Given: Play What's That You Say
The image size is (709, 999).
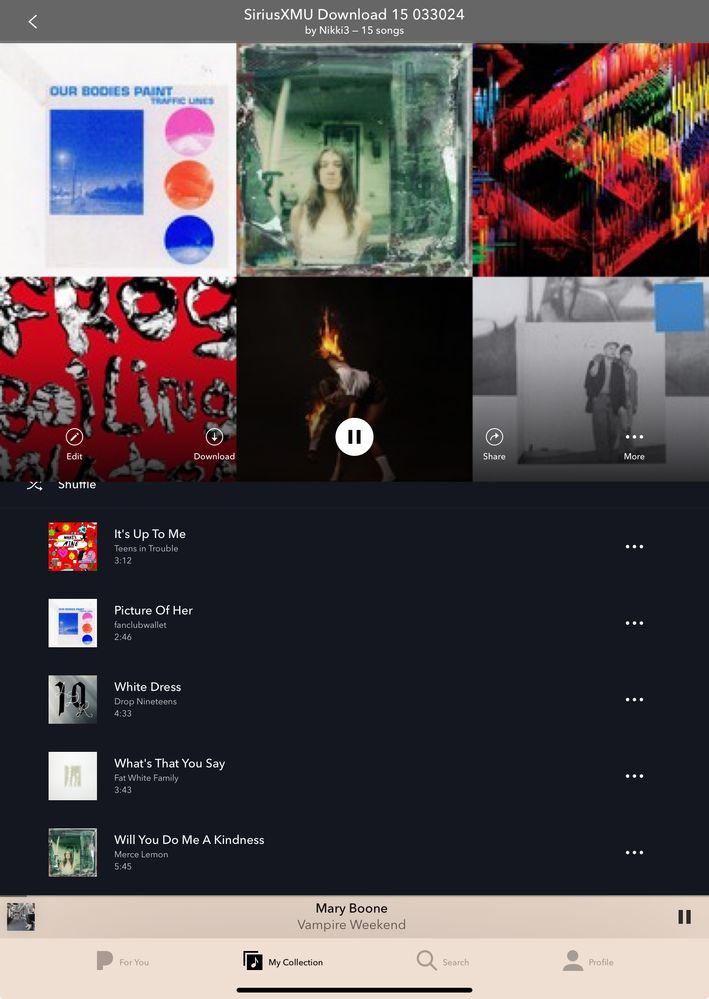Looking at the screenshot, I should (169, 764).
